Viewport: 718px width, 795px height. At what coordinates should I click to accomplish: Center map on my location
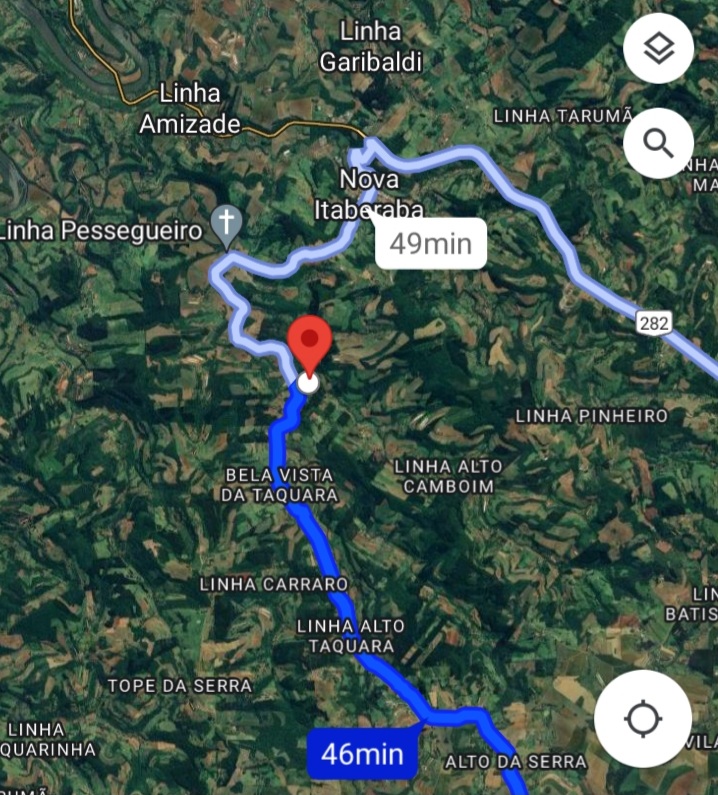tap(642, 718)
